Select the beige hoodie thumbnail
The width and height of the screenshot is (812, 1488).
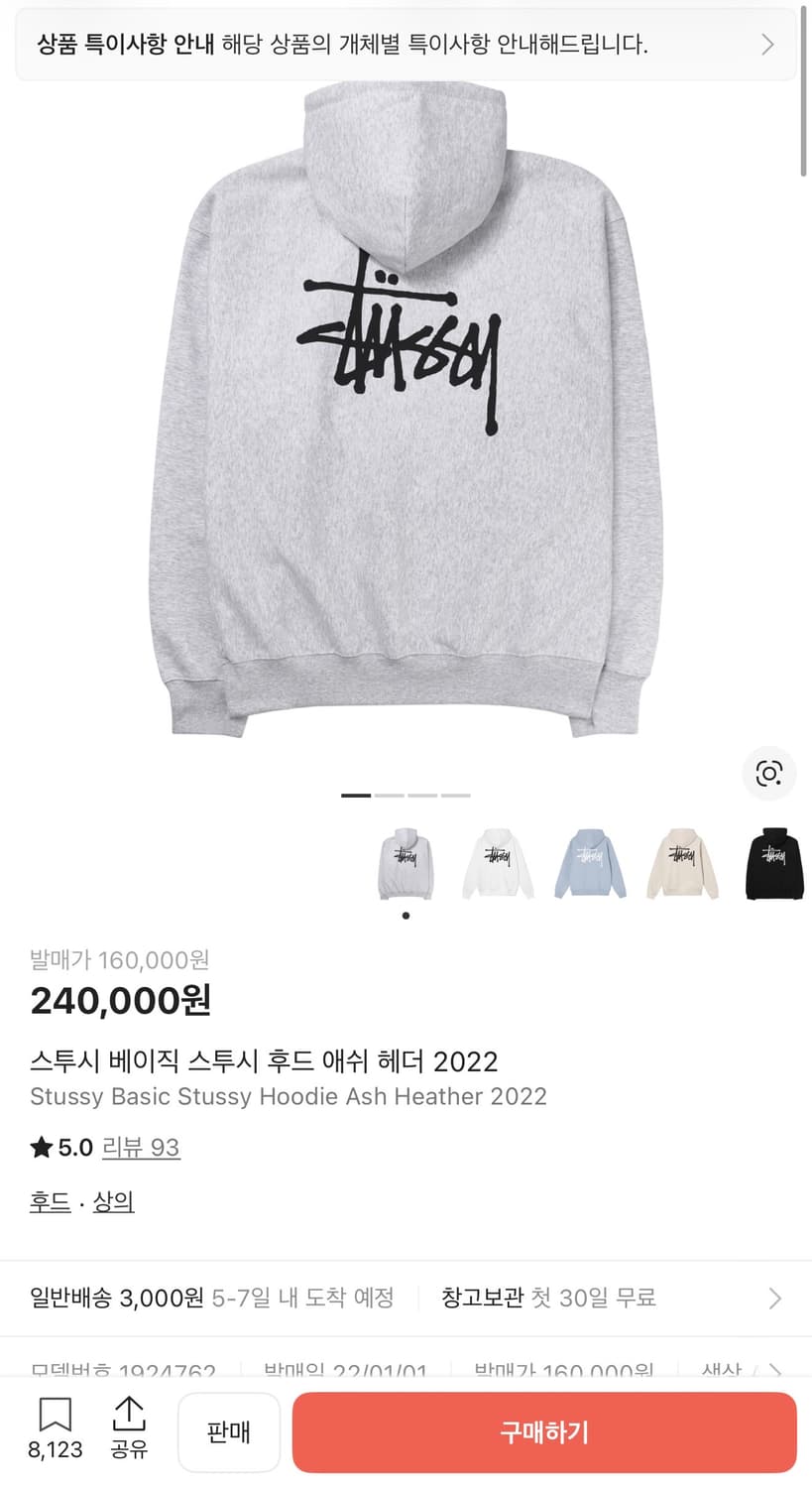click(x=682, y=862)
